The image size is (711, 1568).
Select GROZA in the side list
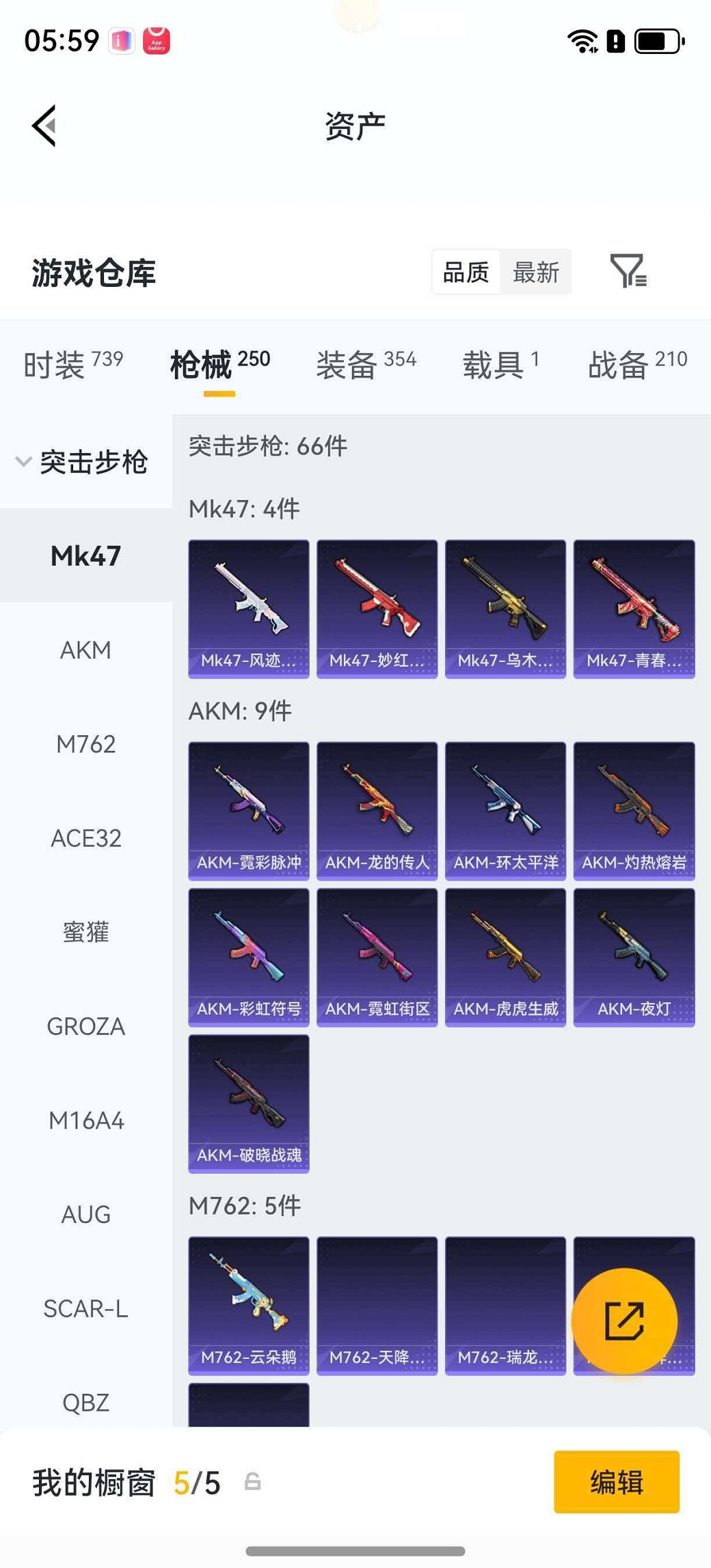tap(85, 1026)
